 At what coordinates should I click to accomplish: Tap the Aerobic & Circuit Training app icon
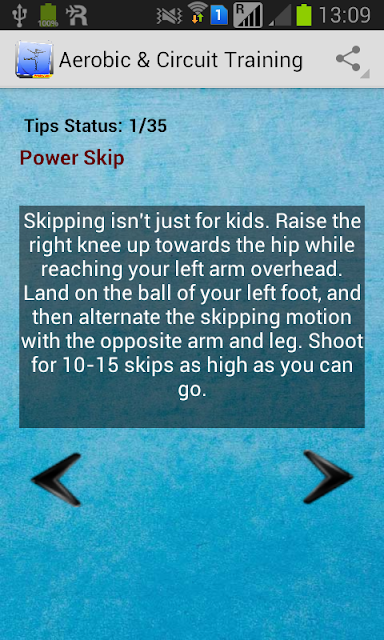coord(34,60)
